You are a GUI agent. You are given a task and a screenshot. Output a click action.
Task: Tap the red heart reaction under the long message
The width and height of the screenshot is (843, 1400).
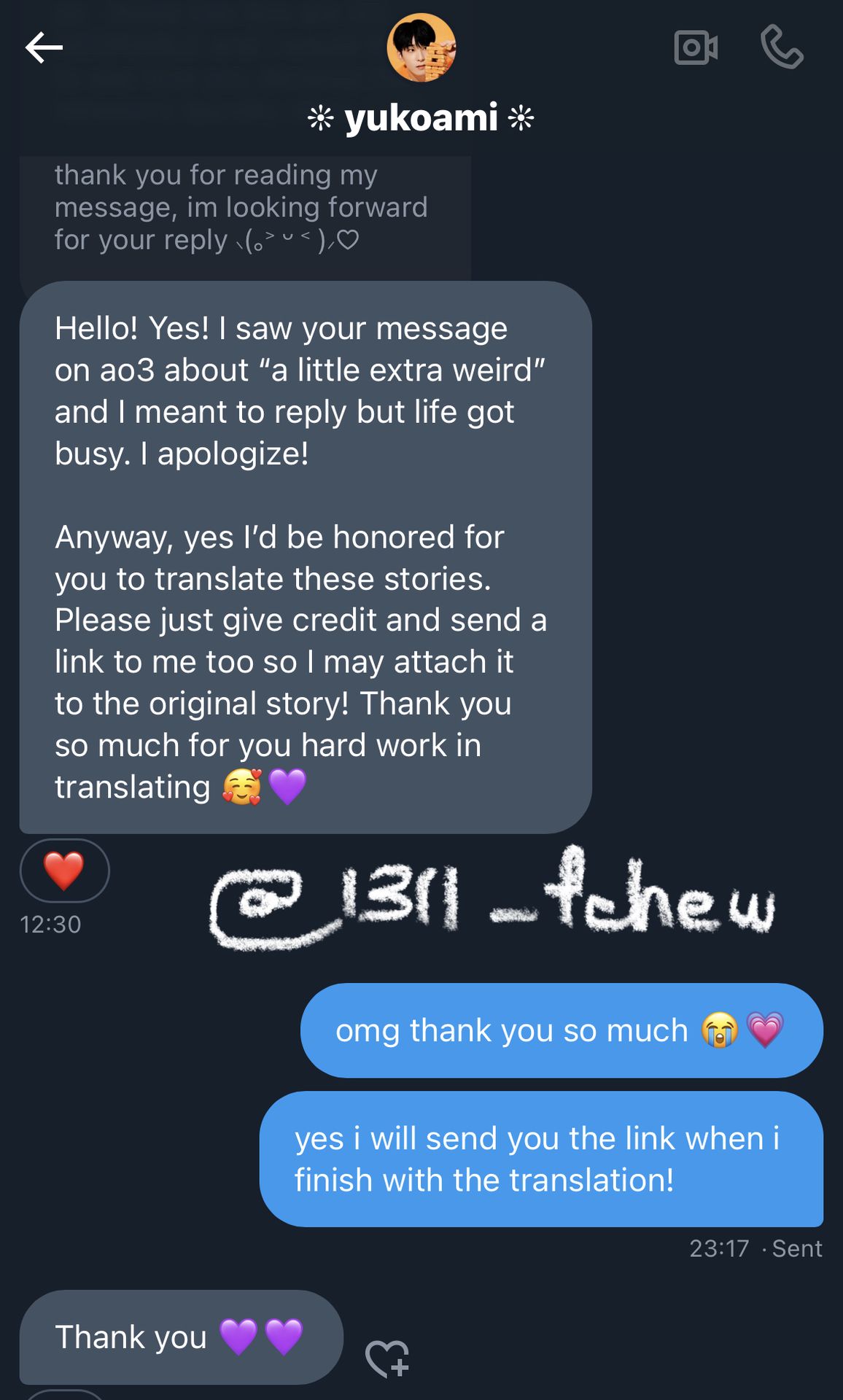click(x=64, y=871)
